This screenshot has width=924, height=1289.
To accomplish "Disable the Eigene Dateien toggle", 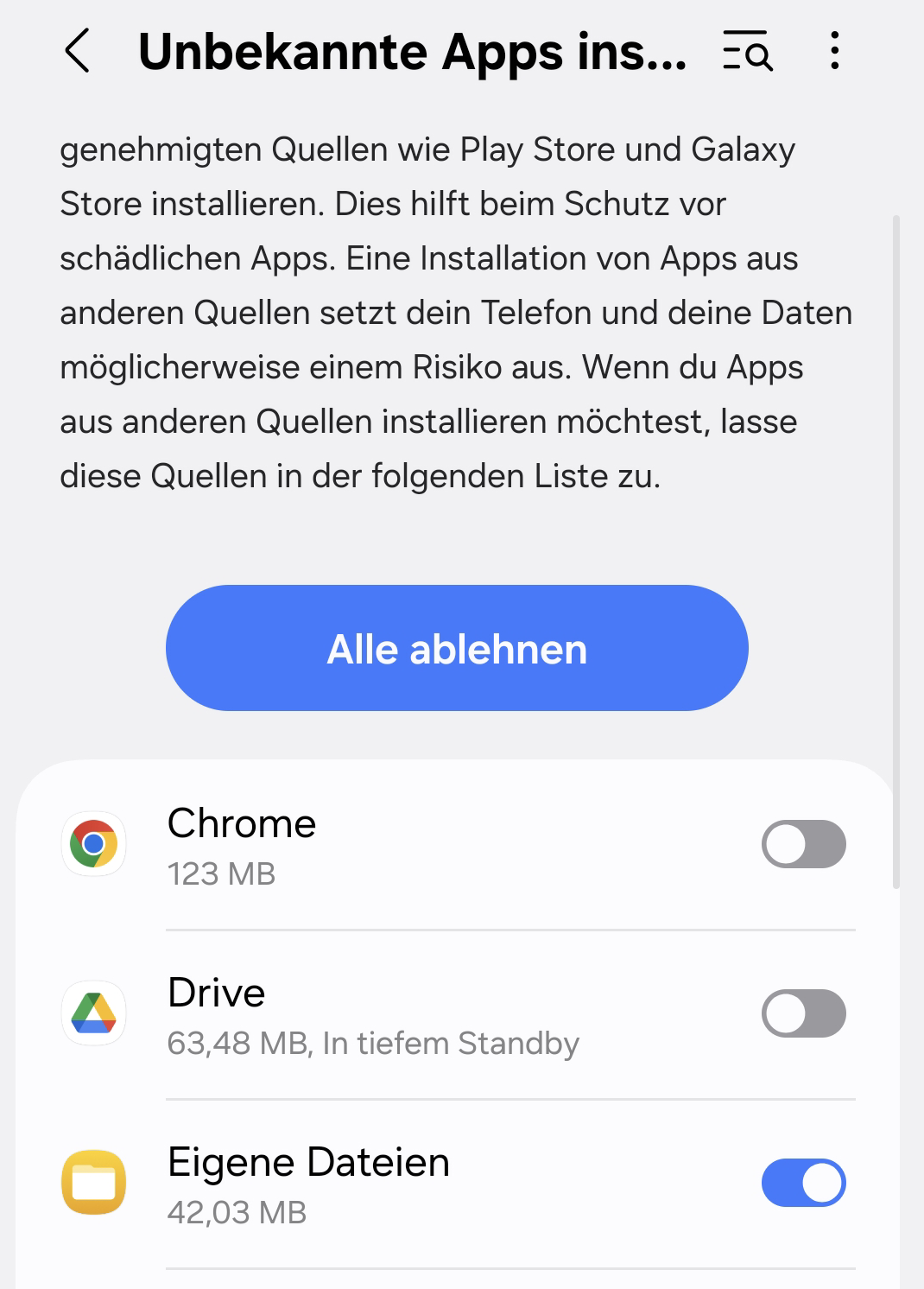I will 803,1183.
